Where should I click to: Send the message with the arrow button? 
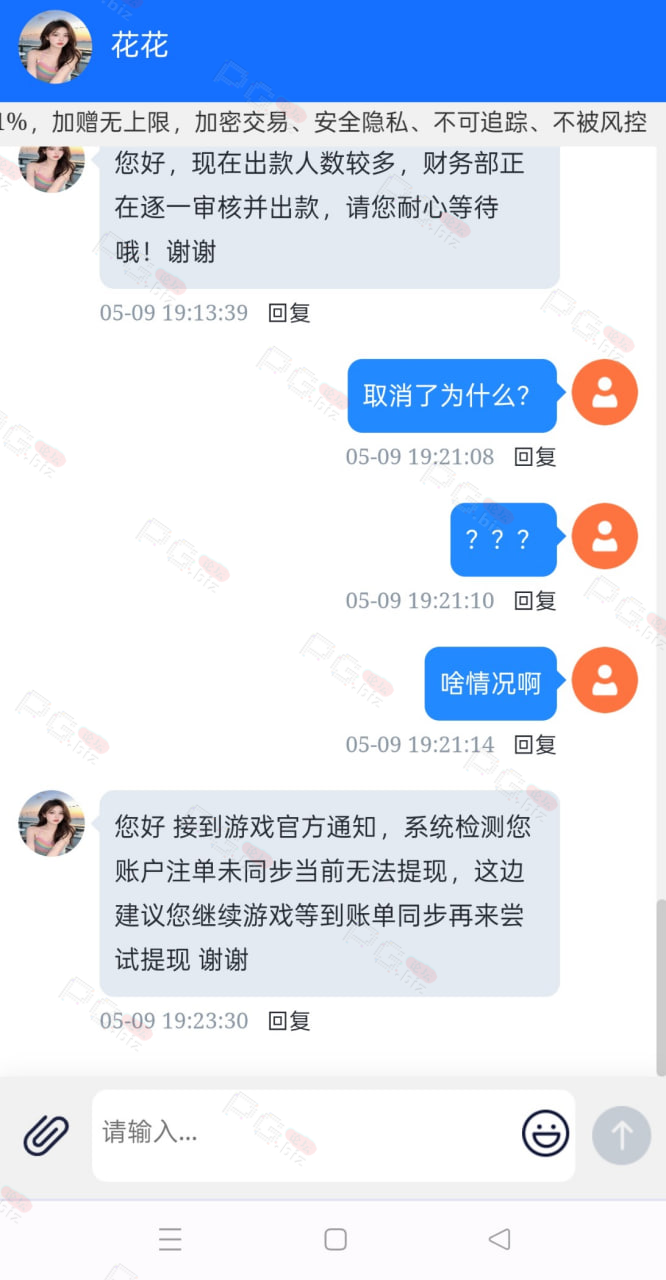coord(621,1135)
